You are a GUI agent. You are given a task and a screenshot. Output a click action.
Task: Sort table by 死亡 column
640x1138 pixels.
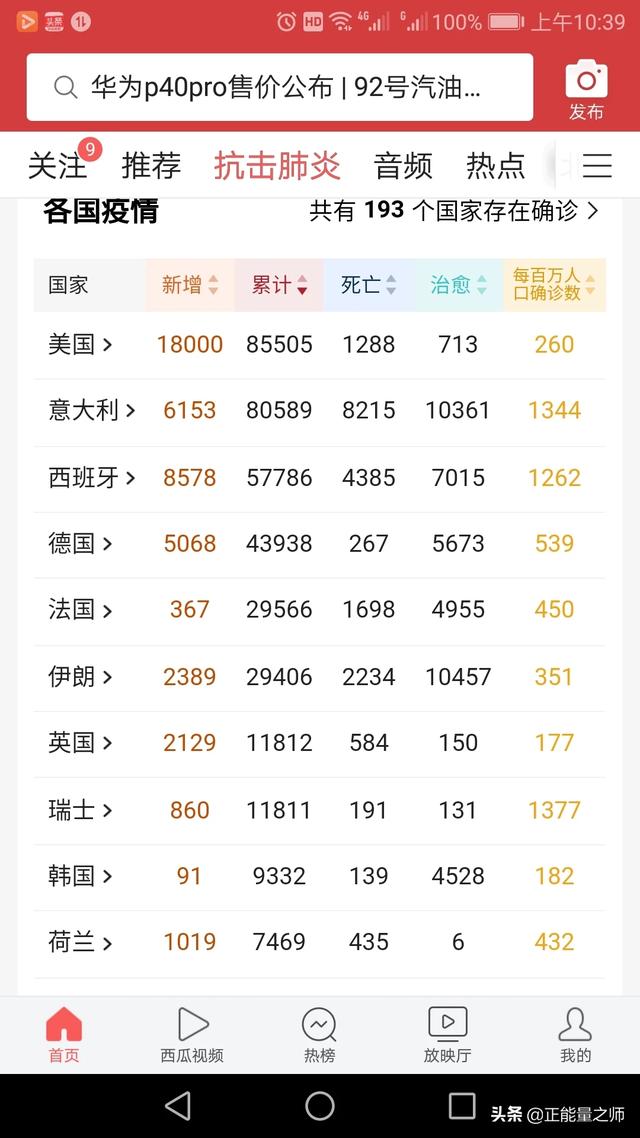click(368, 285)
